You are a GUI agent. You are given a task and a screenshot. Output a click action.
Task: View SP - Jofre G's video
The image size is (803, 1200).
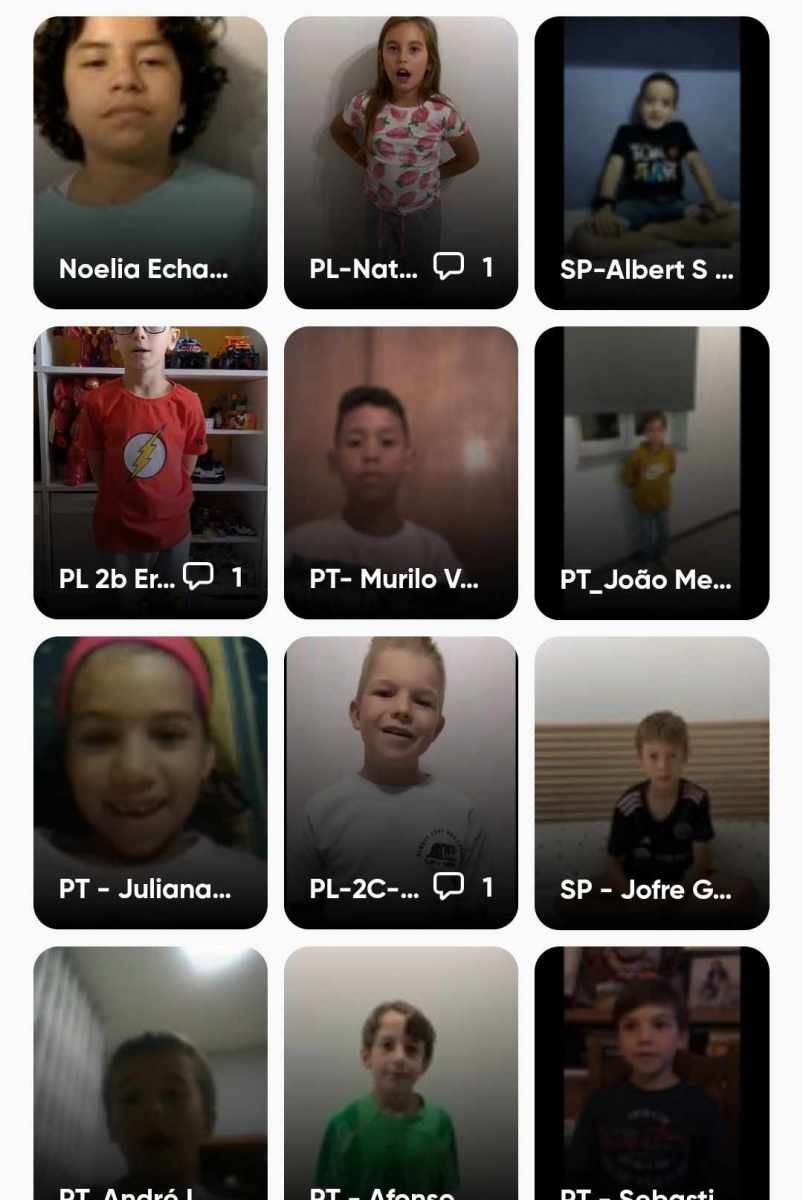point(652,782)
